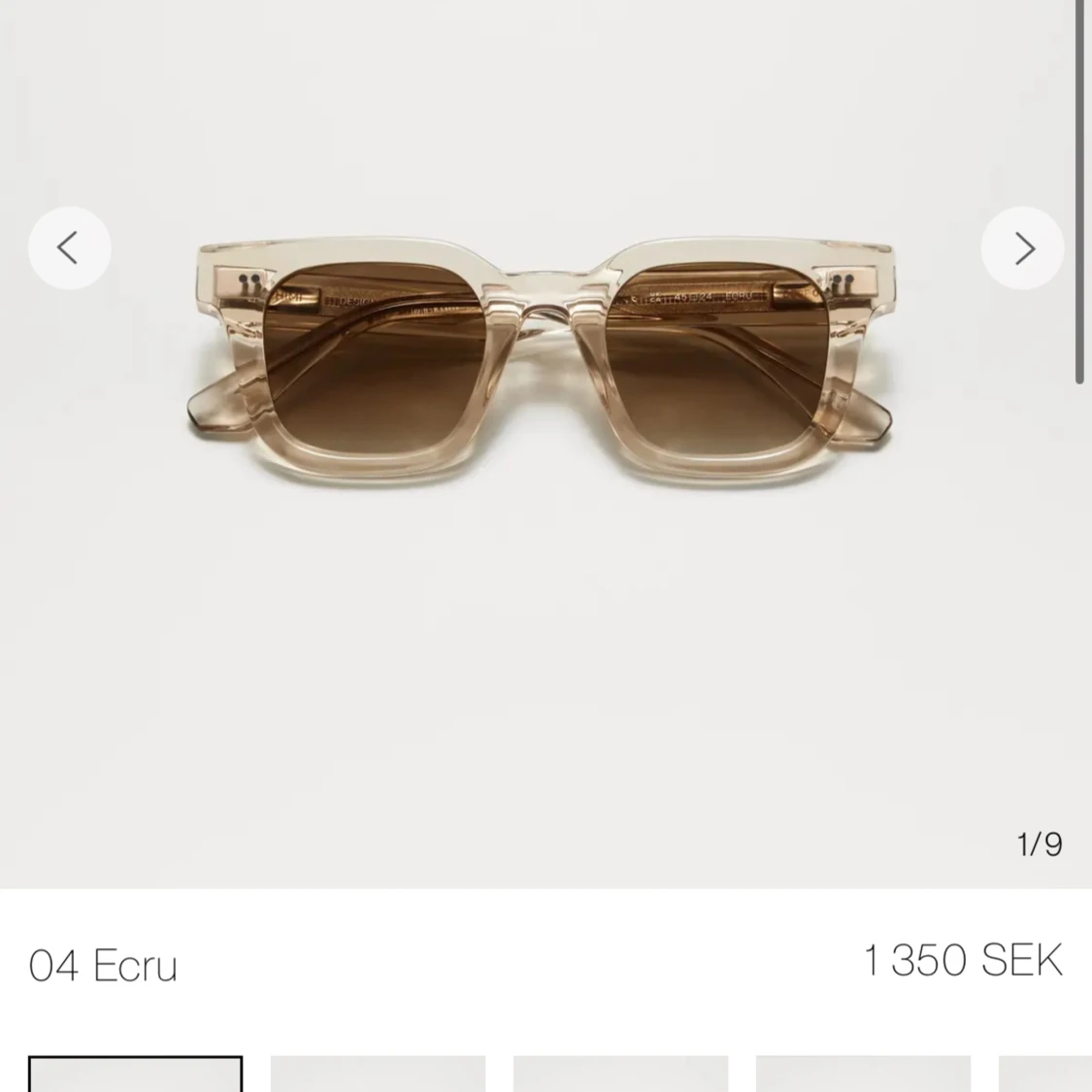Select the first highlighted thumbnail

click(x=135, y=1074)
